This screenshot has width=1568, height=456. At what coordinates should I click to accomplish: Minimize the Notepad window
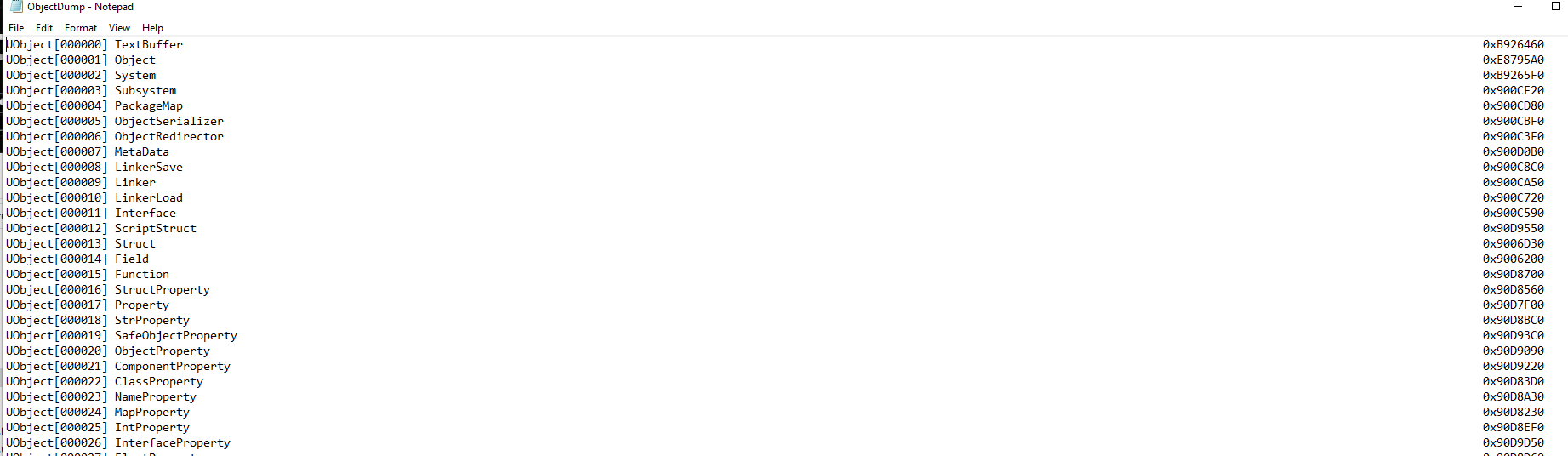click(x=1517, y=7)
